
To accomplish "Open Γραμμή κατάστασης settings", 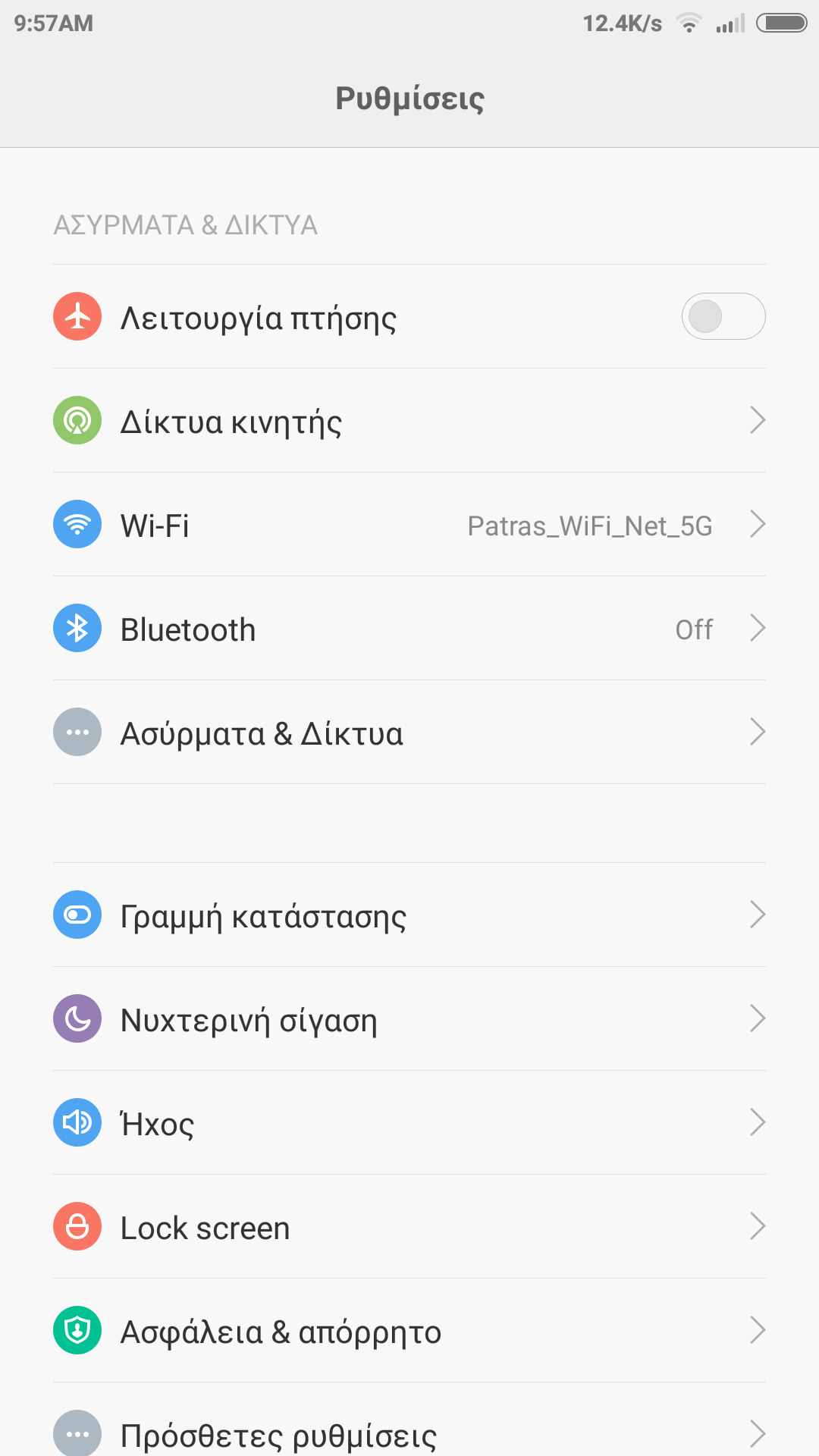I will (x=409, y=915).
